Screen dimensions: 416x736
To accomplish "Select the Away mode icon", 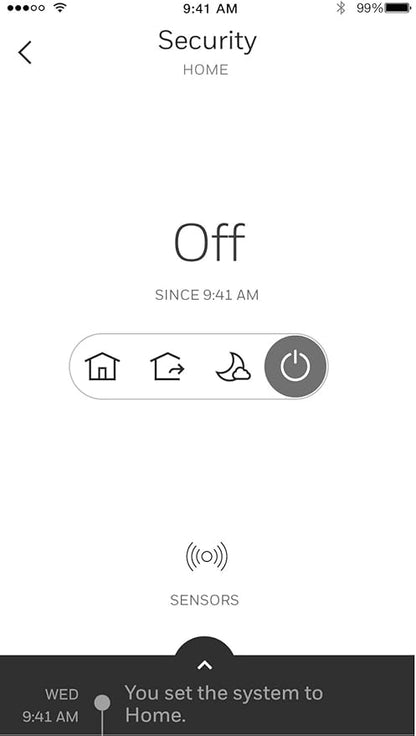I will (x=167, y=366).
